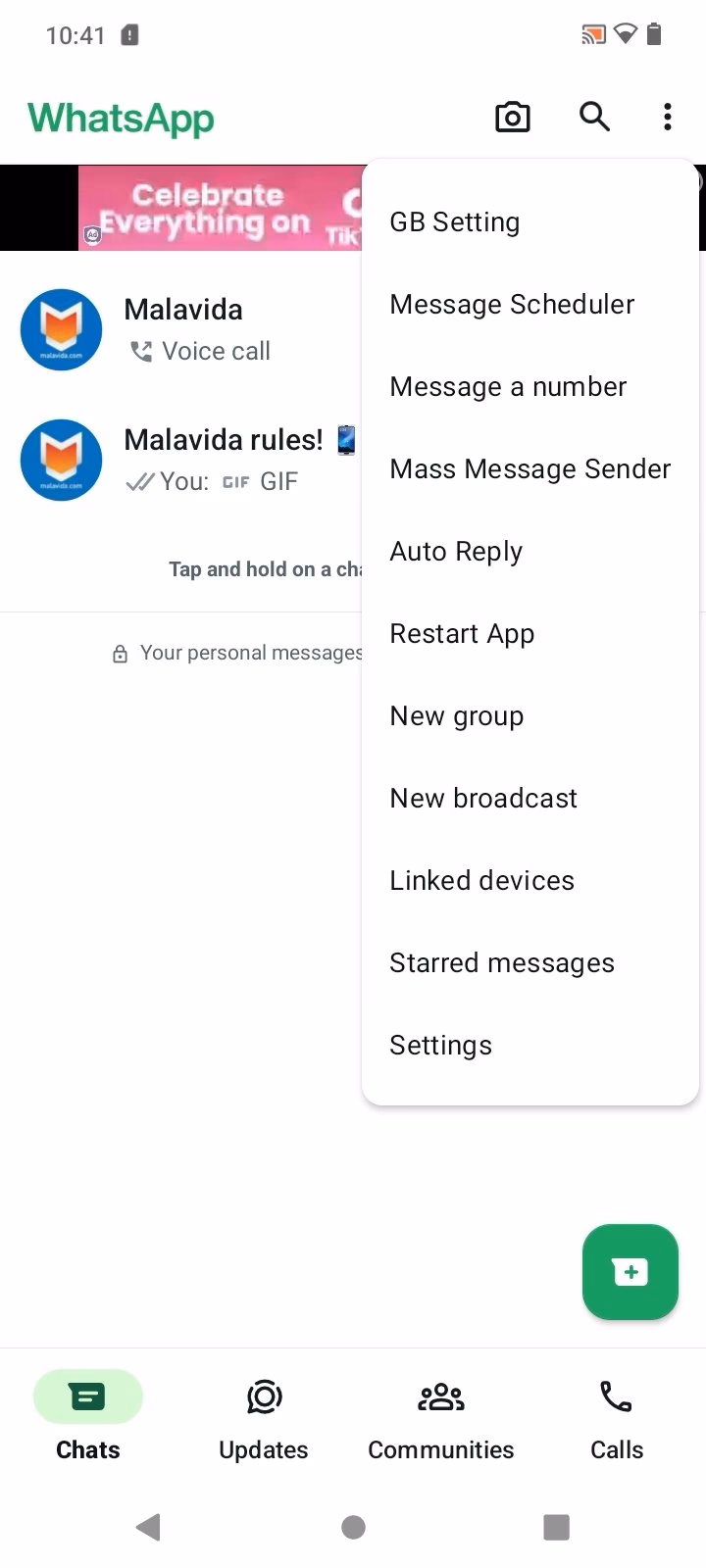
Task: Tap Restart App menu entry
Action: click(x=462, y=633)
